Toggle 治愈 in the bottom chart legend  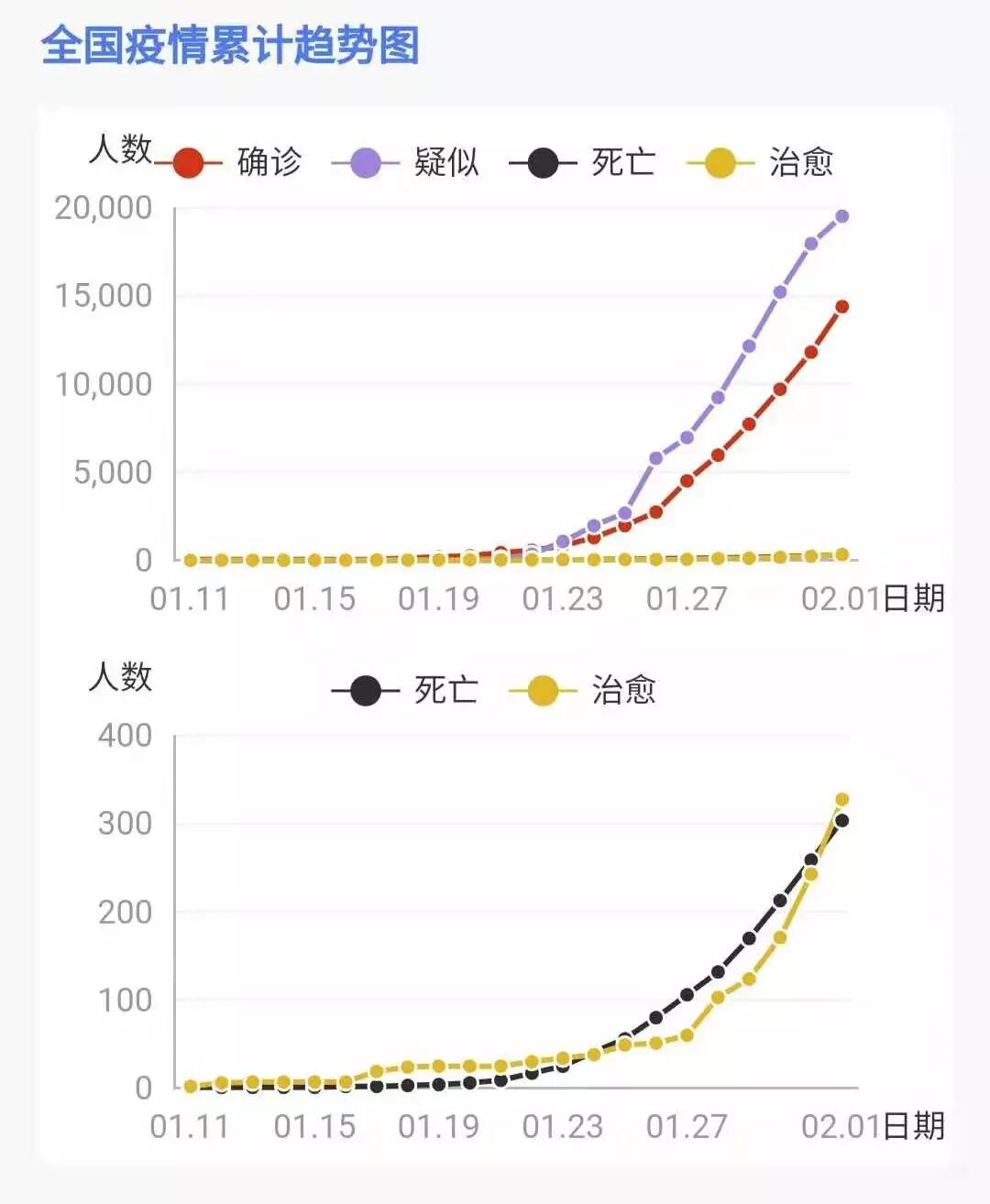click(583, 690)
